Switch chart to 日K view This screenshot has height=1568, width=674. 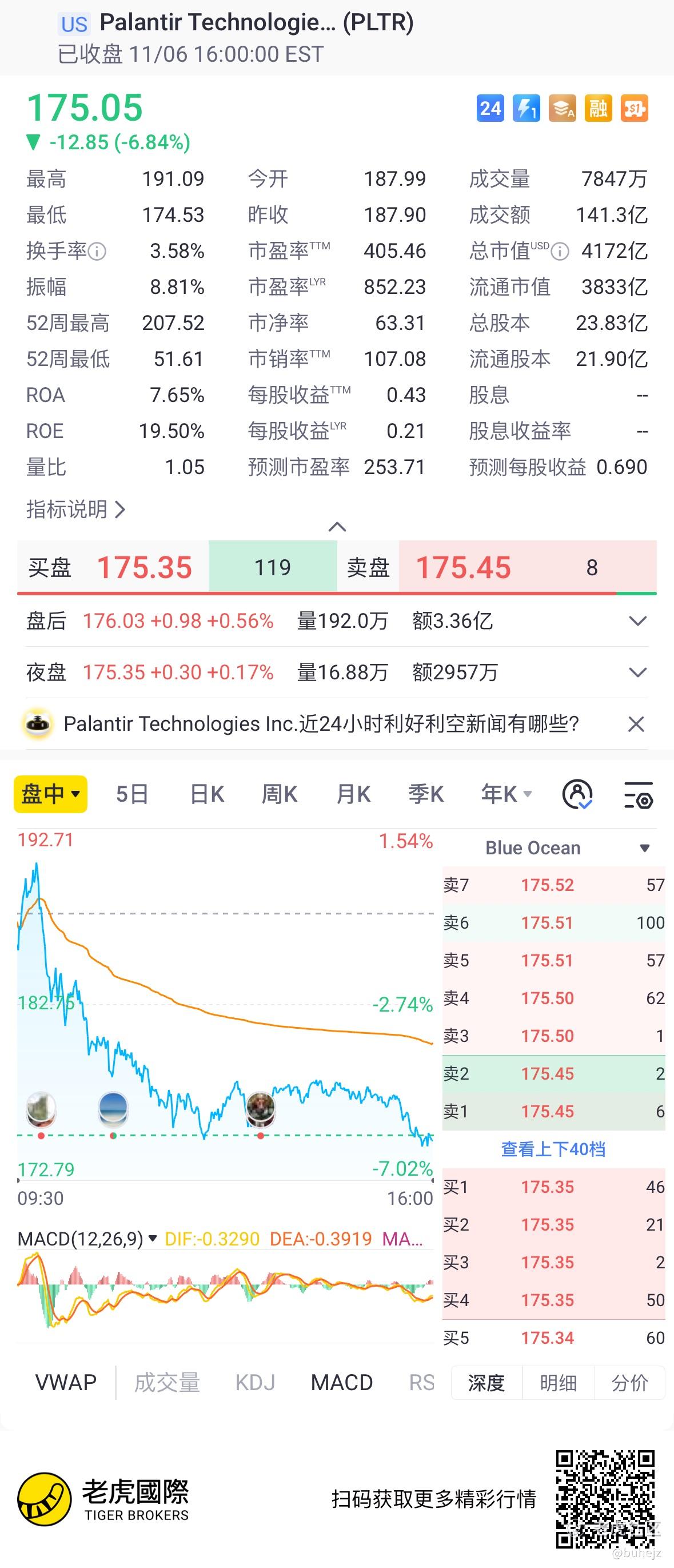(x=207, y=794)
